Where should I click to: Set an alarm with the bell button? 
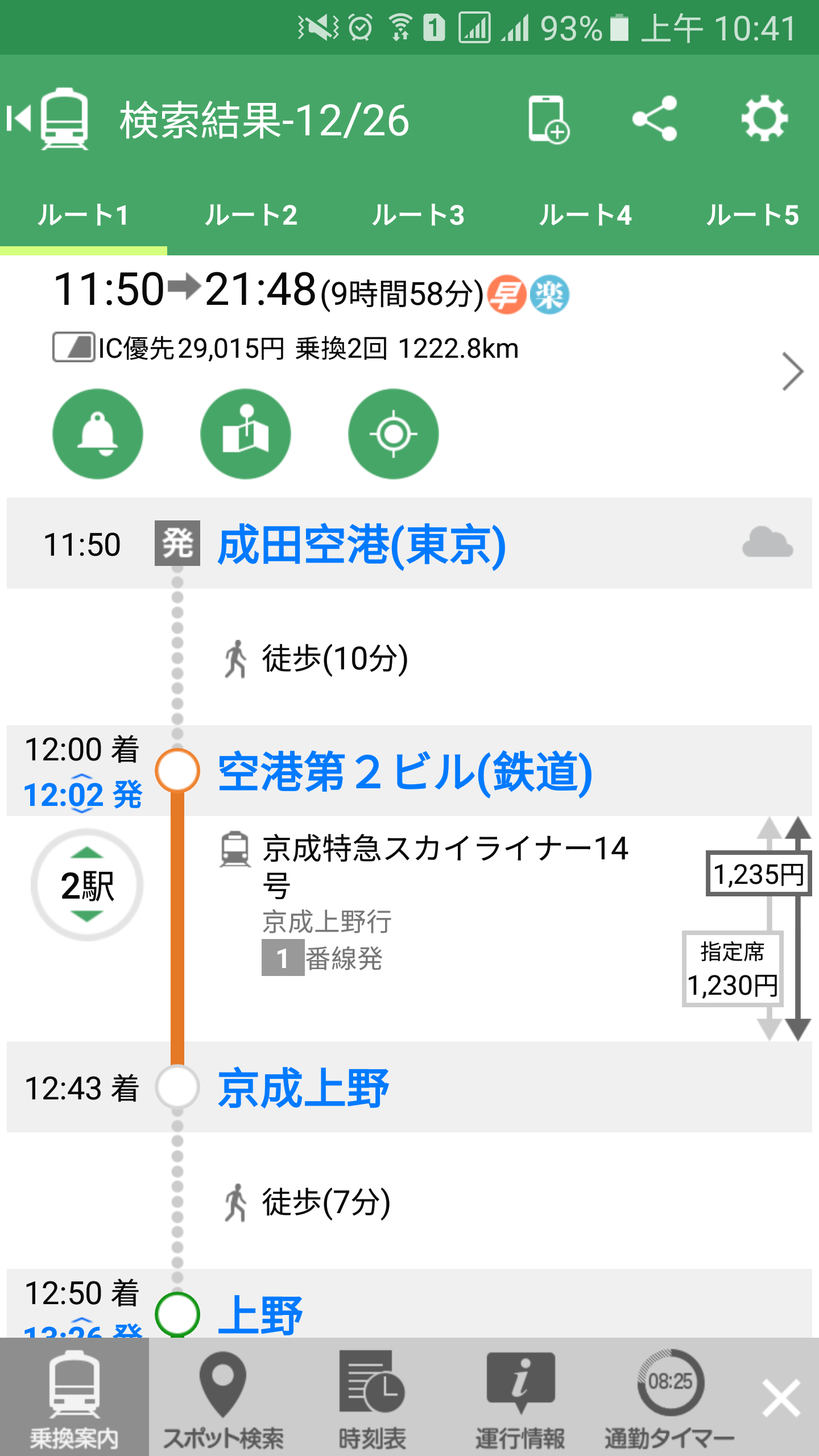(97, 434)
